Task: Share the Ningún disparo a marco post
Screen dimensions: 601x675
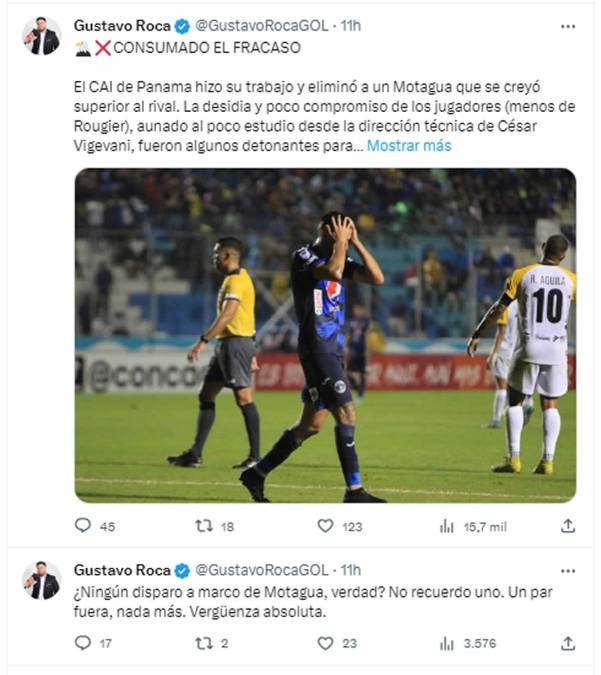Action: click(567, 643)
